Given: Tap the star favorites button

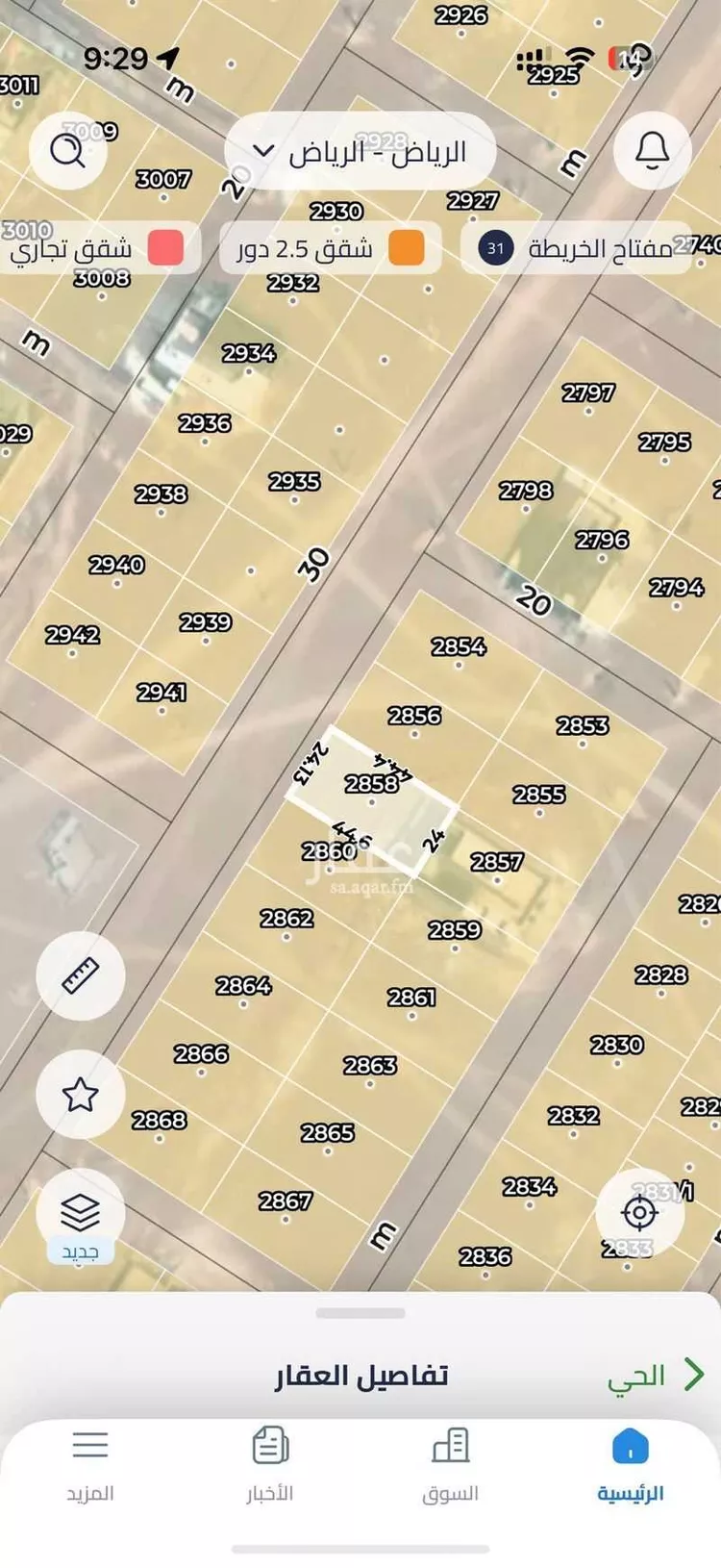Looking at the screenshot, I should tap(81, 1095).
